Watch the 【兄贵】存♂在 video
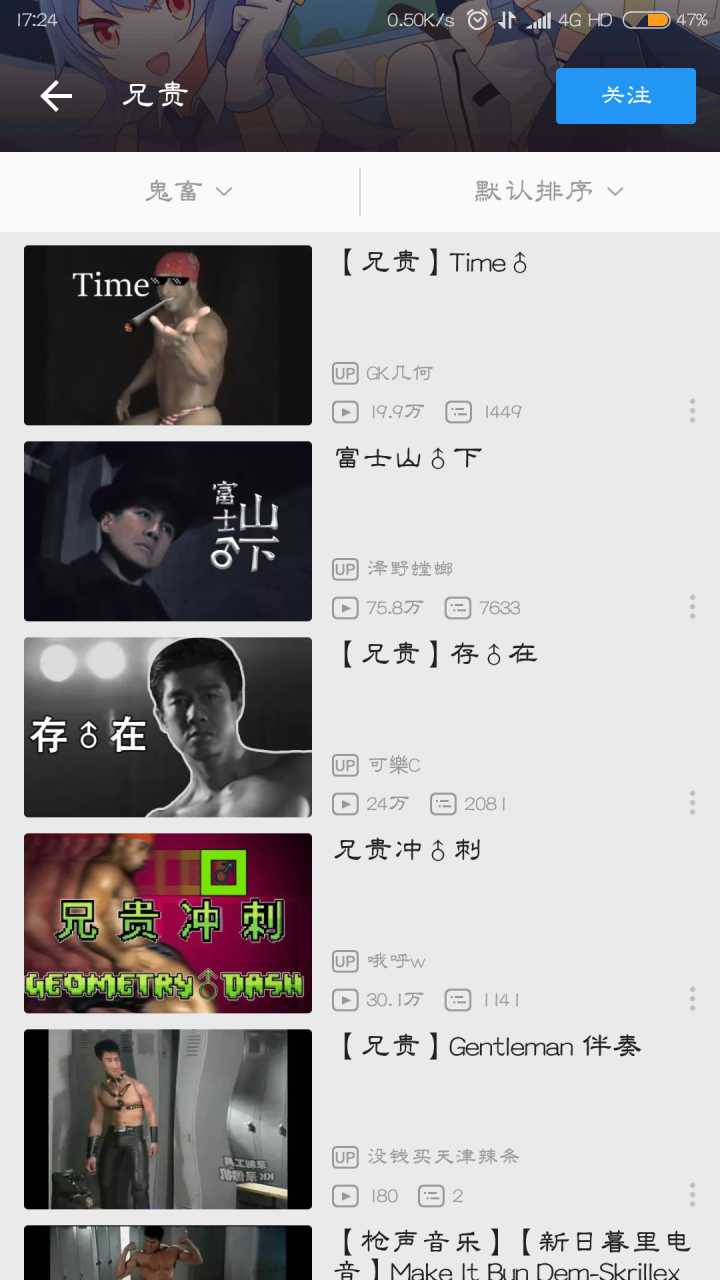The width and height of the screenshot is (720, 1280). 168,727
